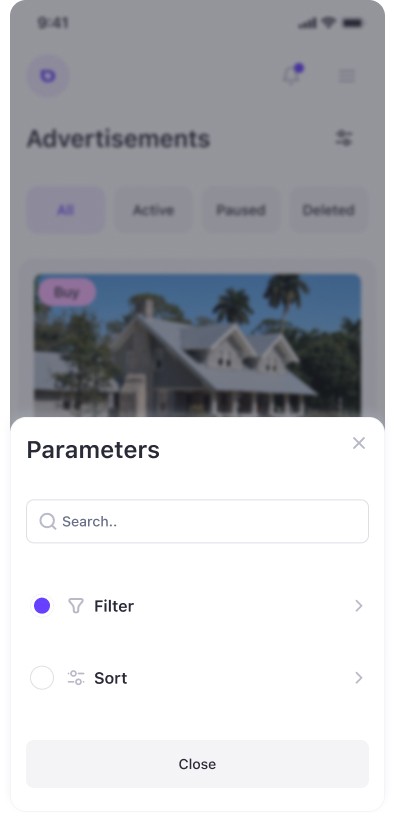Tap the Close button
Viewport: 395px width, 817px height.
coord(198,764)
